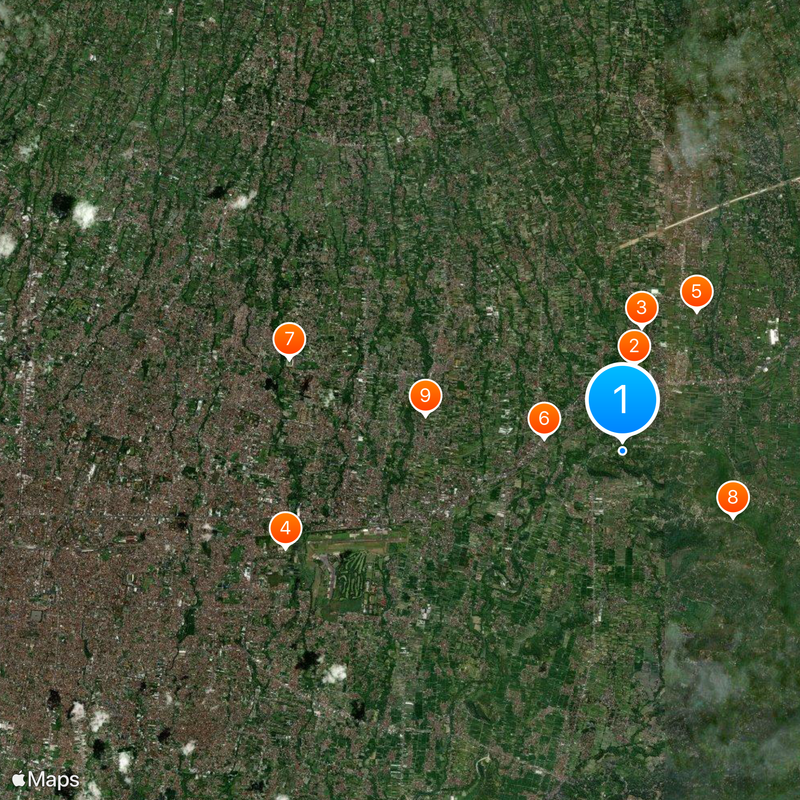The width and height of the screenshot is (800, 800).
Task: Select map pin number 7
Action: [288, 340]
